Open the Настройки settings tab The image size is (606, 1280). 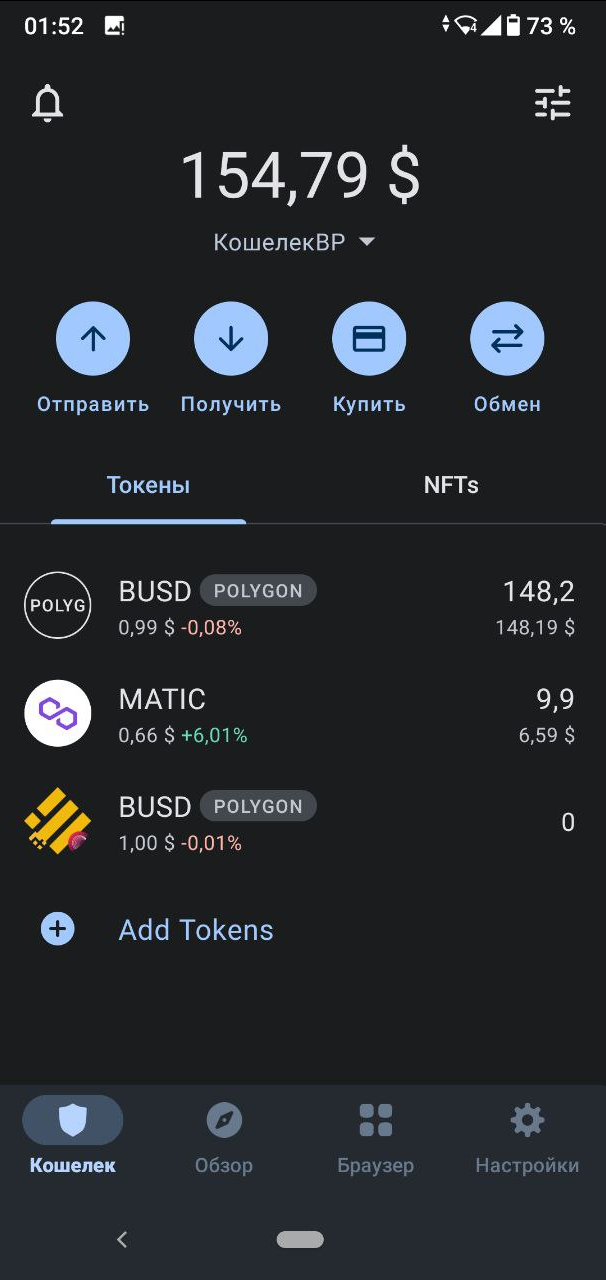point(527,1136)
